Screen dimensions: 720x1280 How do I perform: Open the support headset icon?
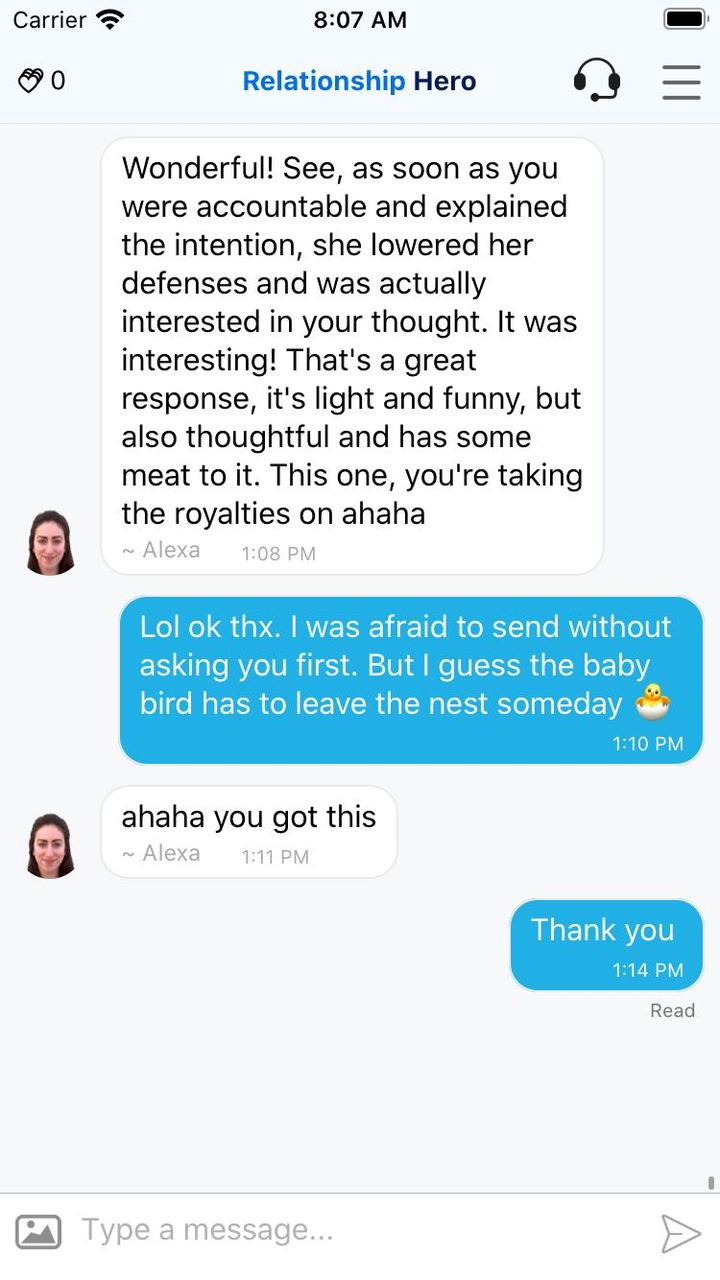[597, 80]
